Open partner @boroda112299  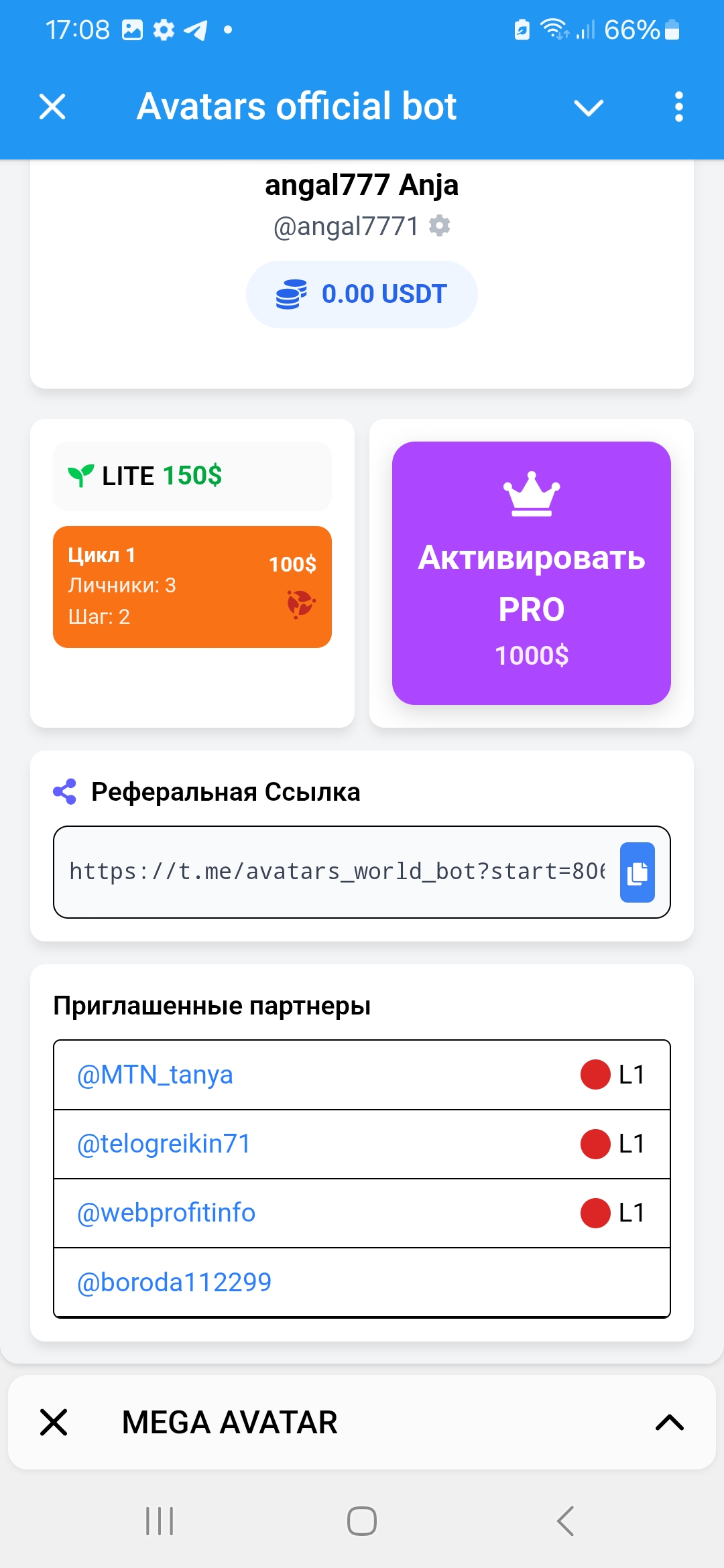[174, 1282]
